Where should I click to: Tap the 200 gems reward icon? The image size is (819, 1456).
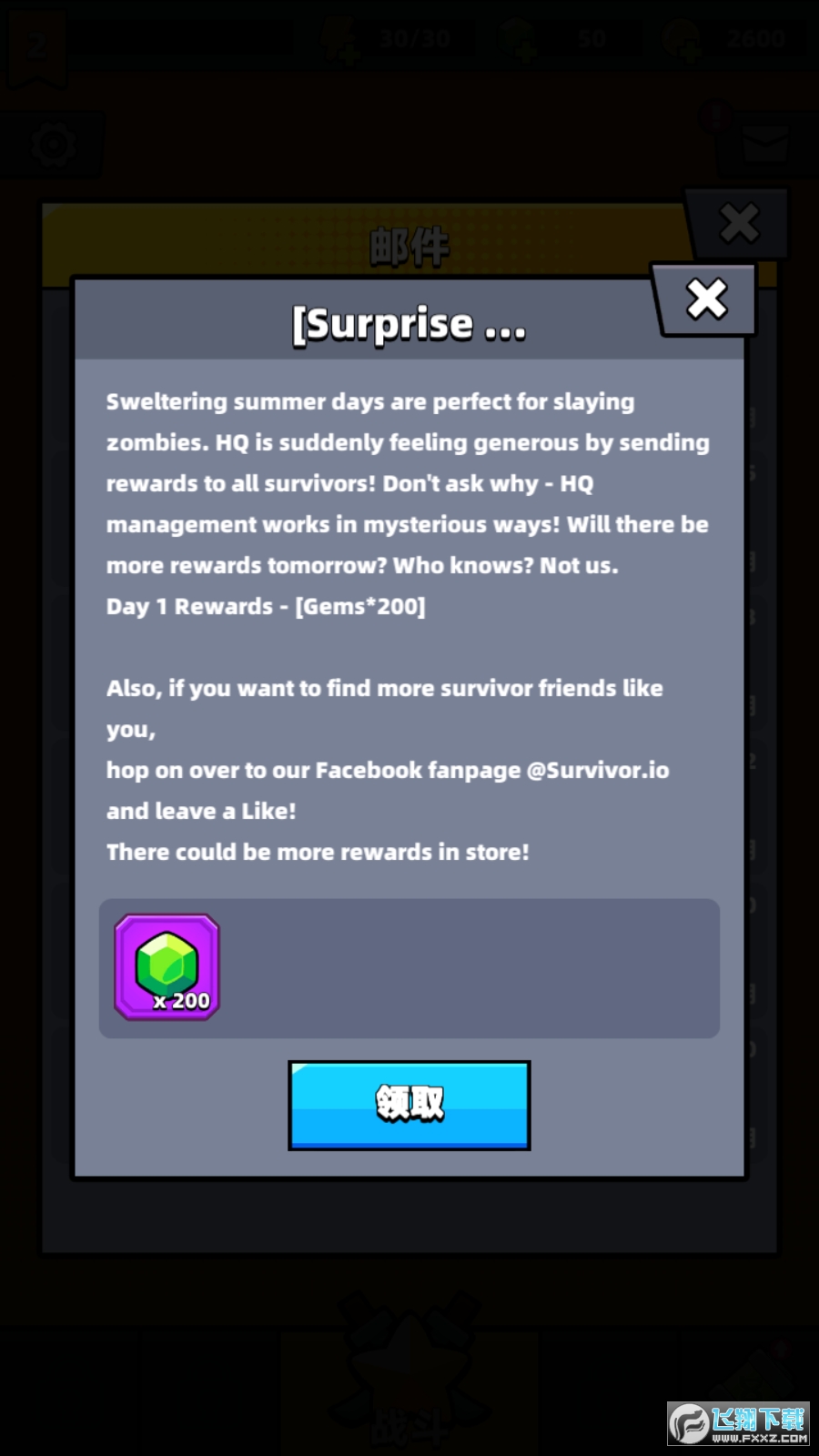[167, 966]
